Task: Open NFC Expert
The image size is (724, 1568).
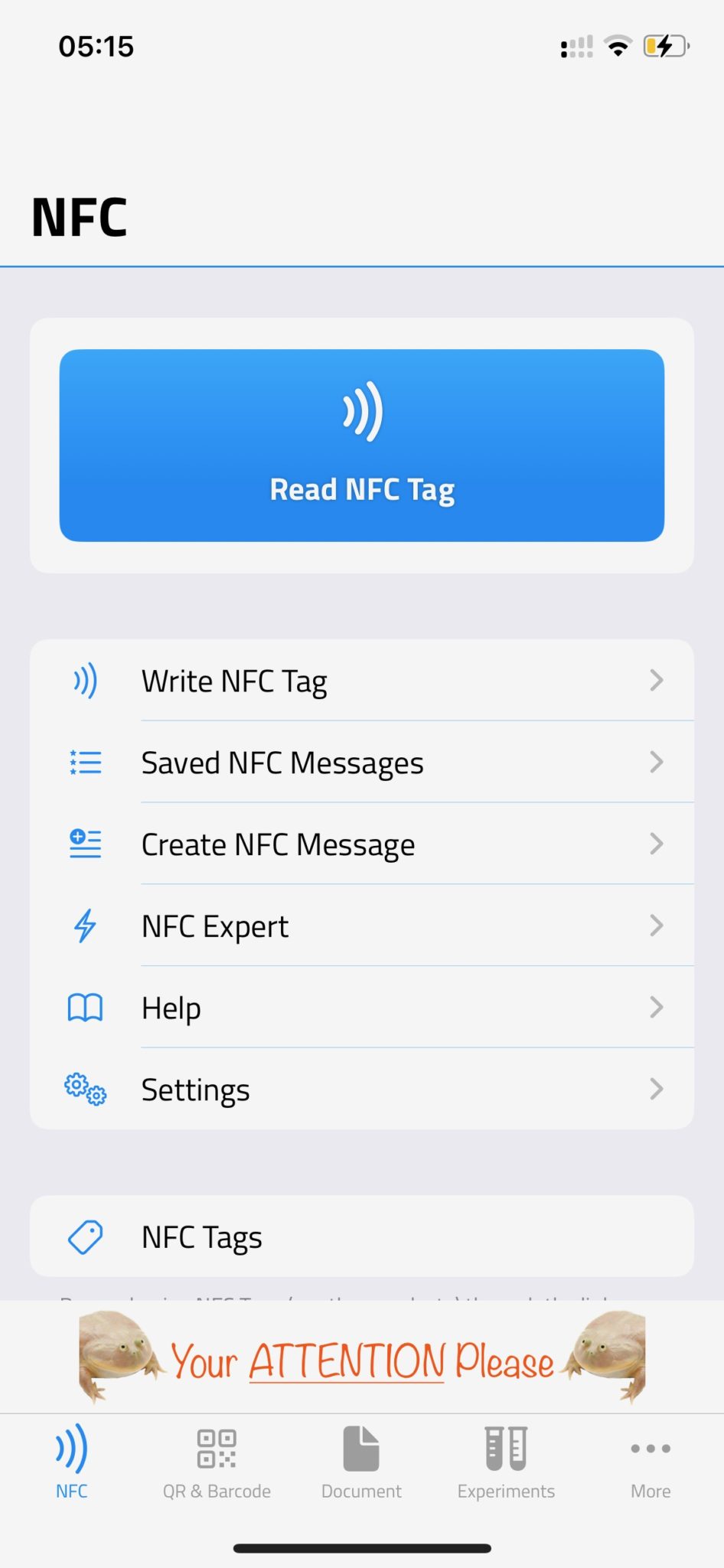Action: point(362,926)
